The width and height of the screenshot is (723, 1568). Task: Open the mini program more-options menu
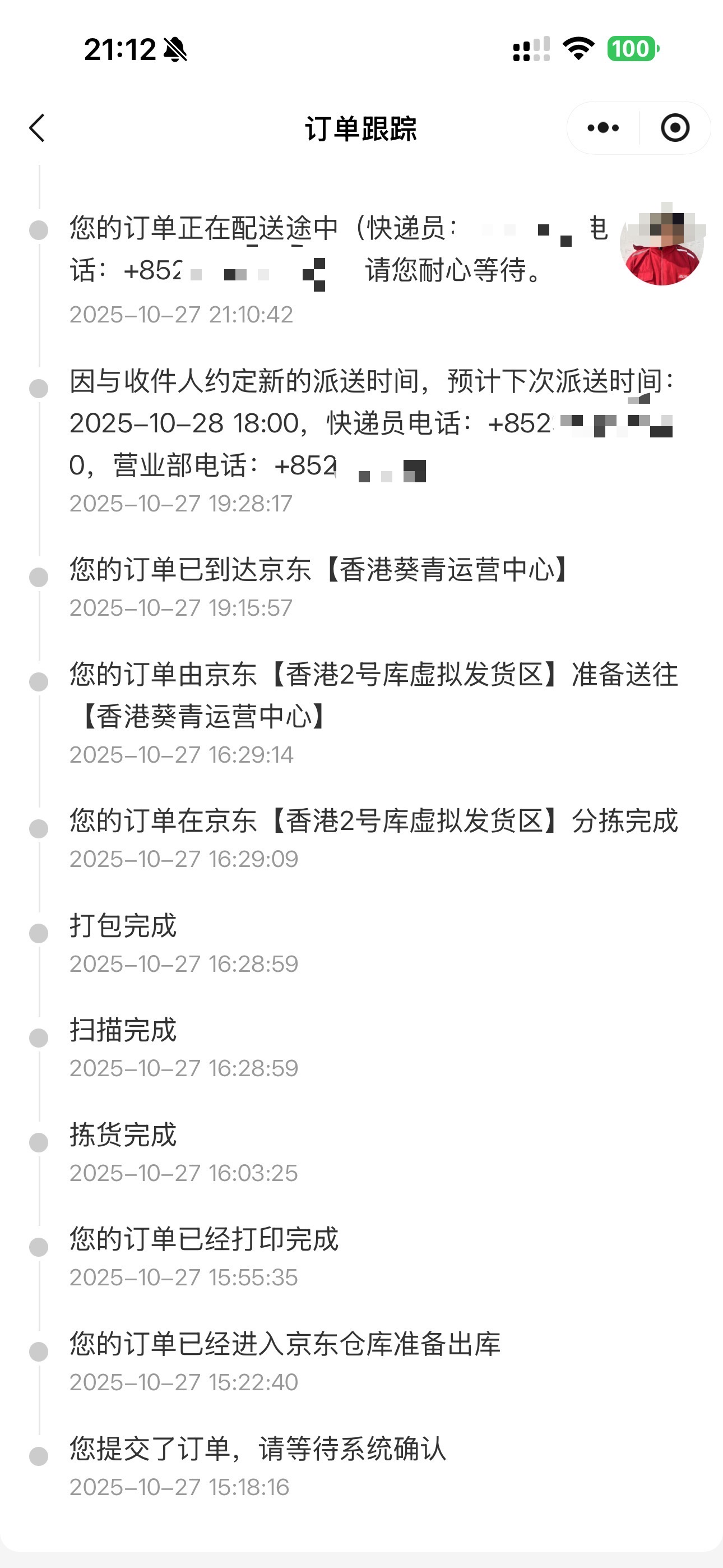[602, 128]
